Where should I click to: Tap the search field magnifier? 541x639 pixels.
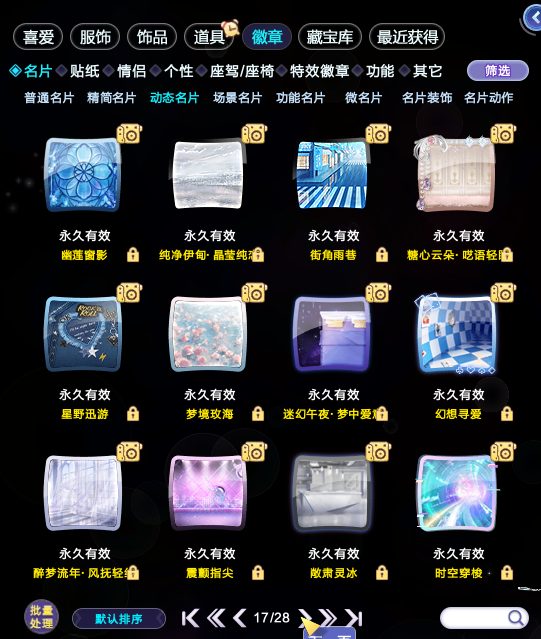[x=516, y=618]
